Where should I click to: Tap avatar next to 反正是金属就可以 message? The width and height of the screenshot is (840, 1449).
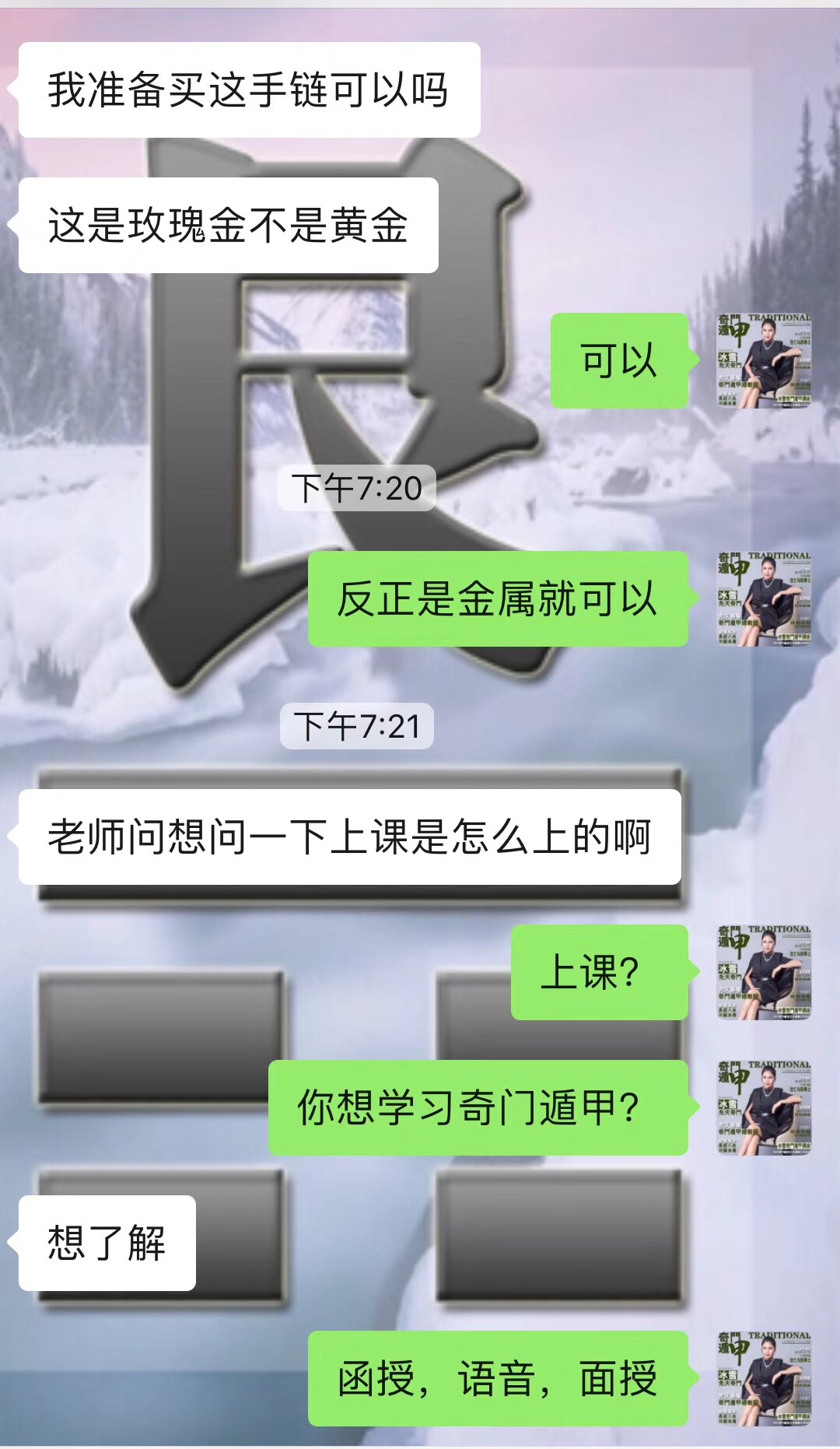tap(764, 599)
